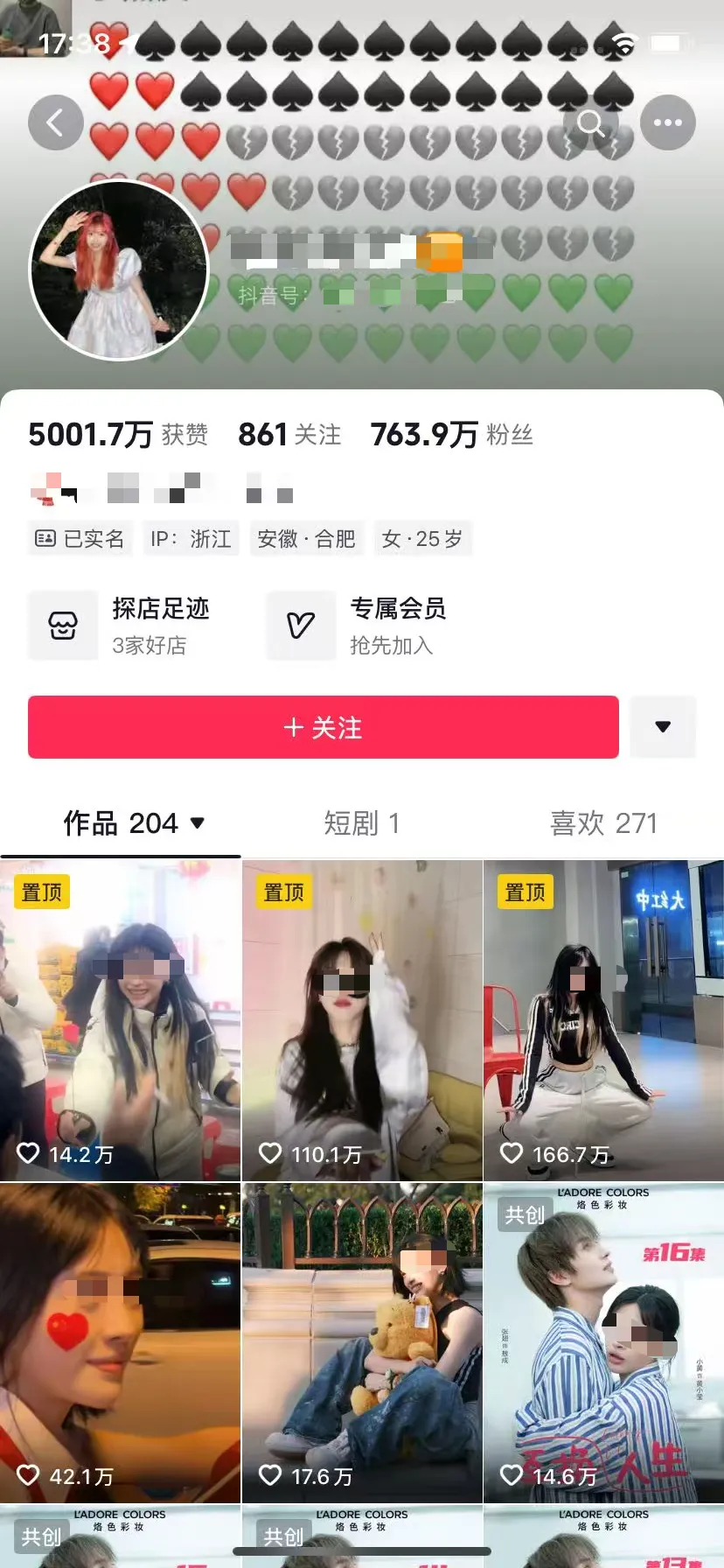
Task: Play the video with 42.1万 likes
Action: pyautogui.click(x=120, y=1343)
